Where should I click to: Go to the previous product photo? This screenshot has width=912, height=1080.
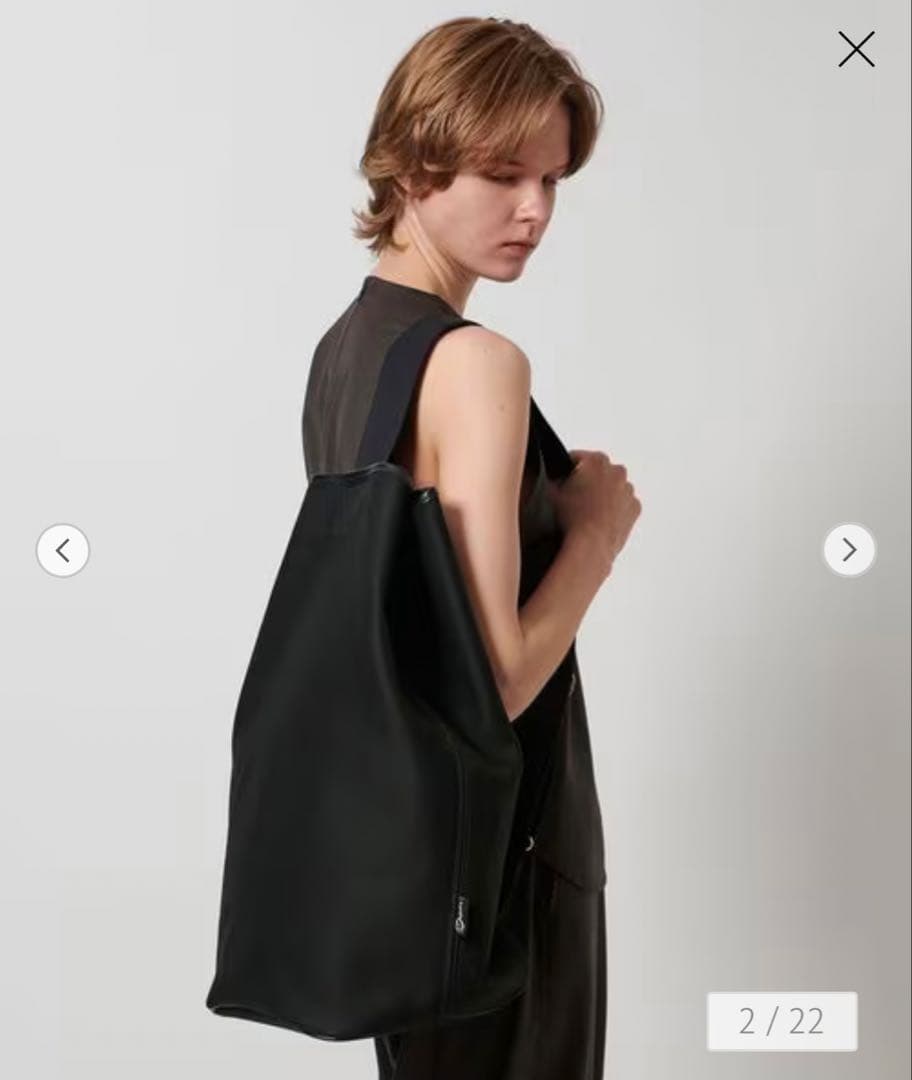coord(63,550)
